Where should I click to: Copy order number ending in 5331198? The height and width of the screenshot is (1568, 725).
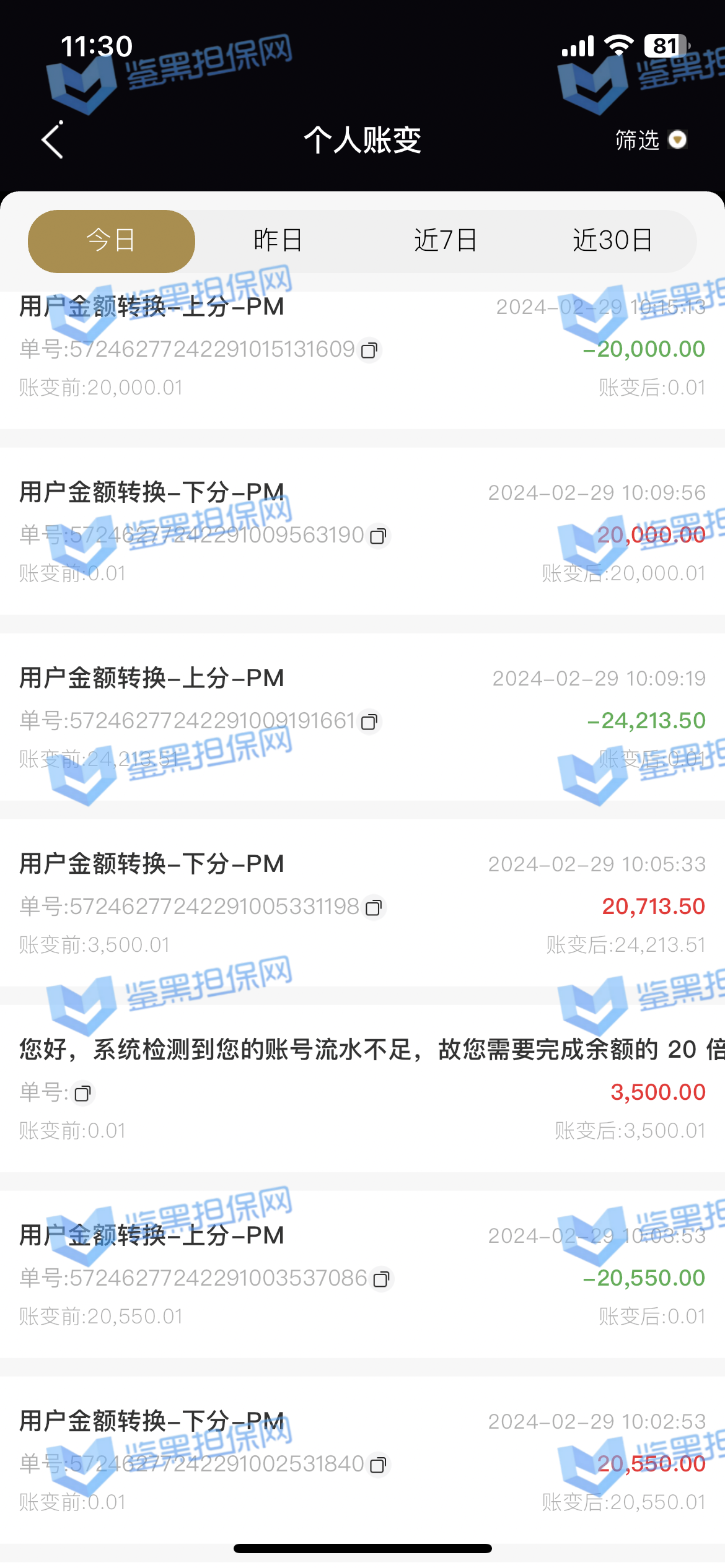pyautogui.click(x=374, y=908)
